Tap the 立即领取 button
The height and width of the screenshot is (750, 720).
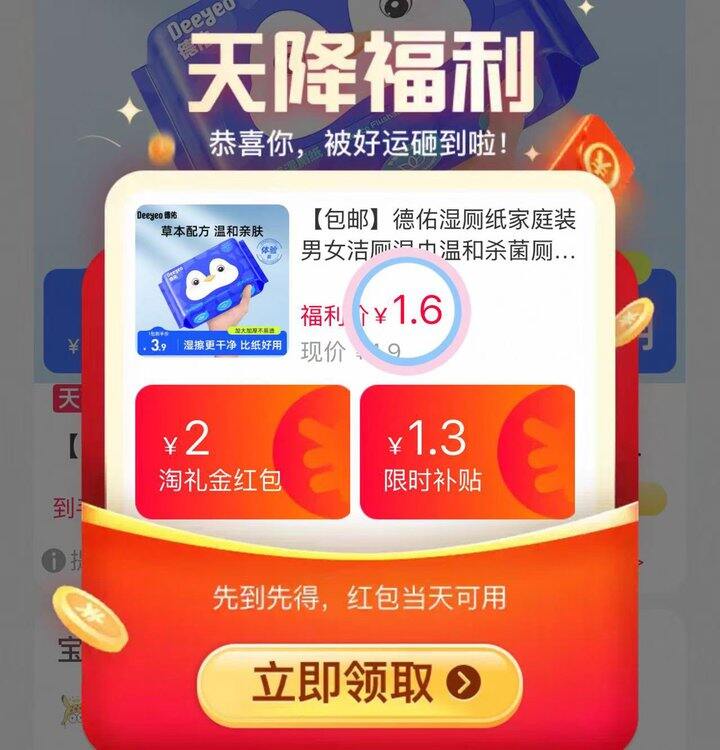360,683
